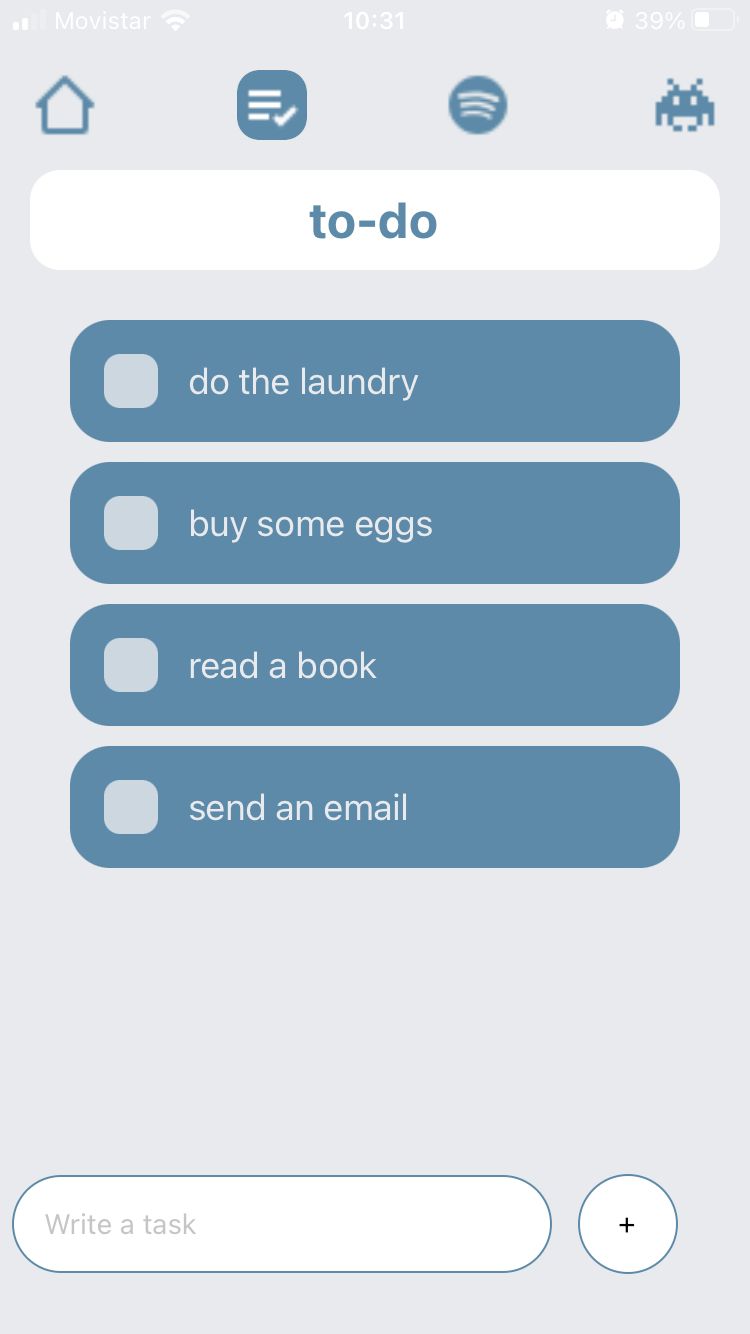The height and width of the screenshot is (1334, 750).
Task: Complete the 'send an email' task
Action: [130, 807]
